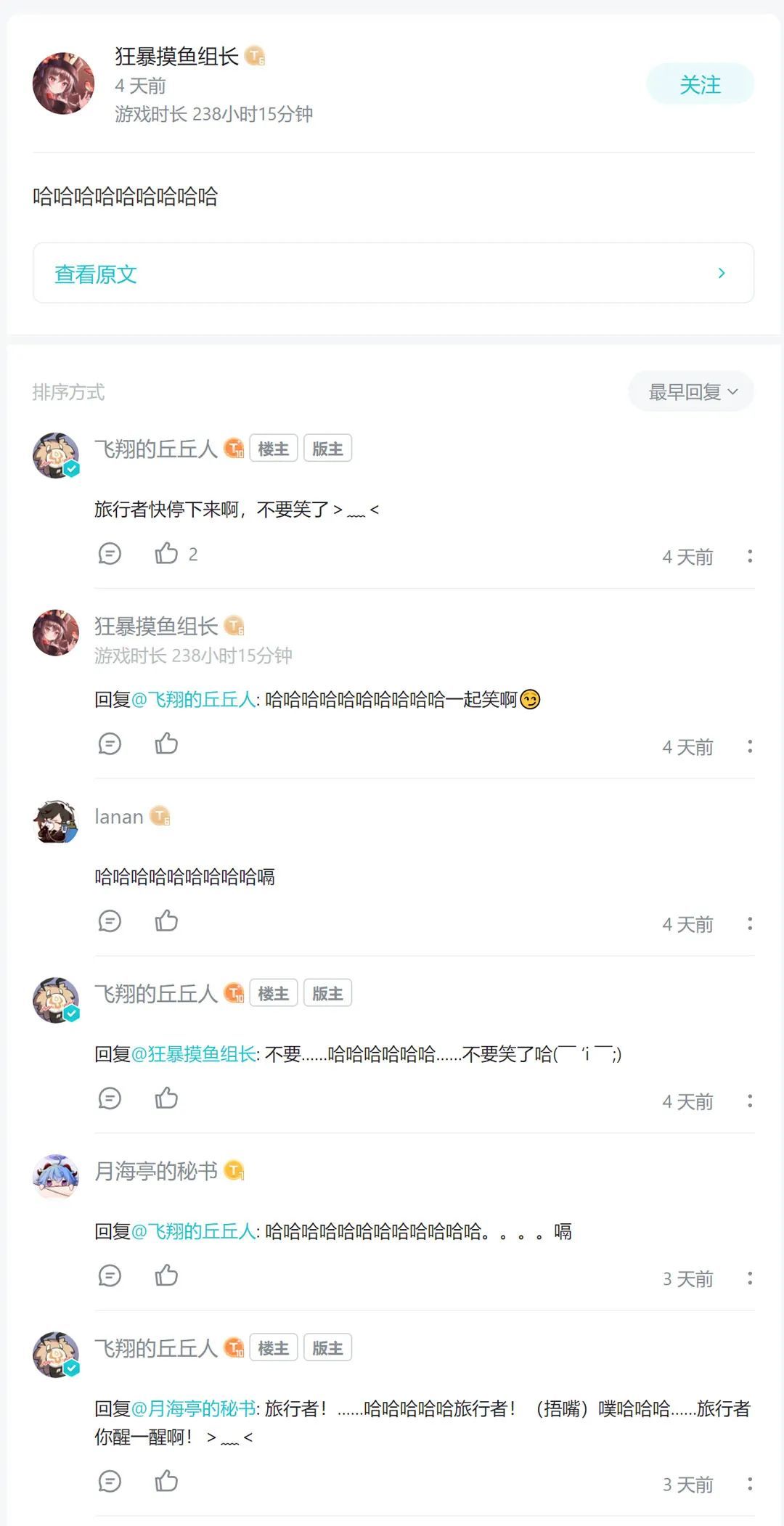Open the @月海亭的秘书 mention link
This screenshot has height=1526, width=784.
pos(194,1409)
